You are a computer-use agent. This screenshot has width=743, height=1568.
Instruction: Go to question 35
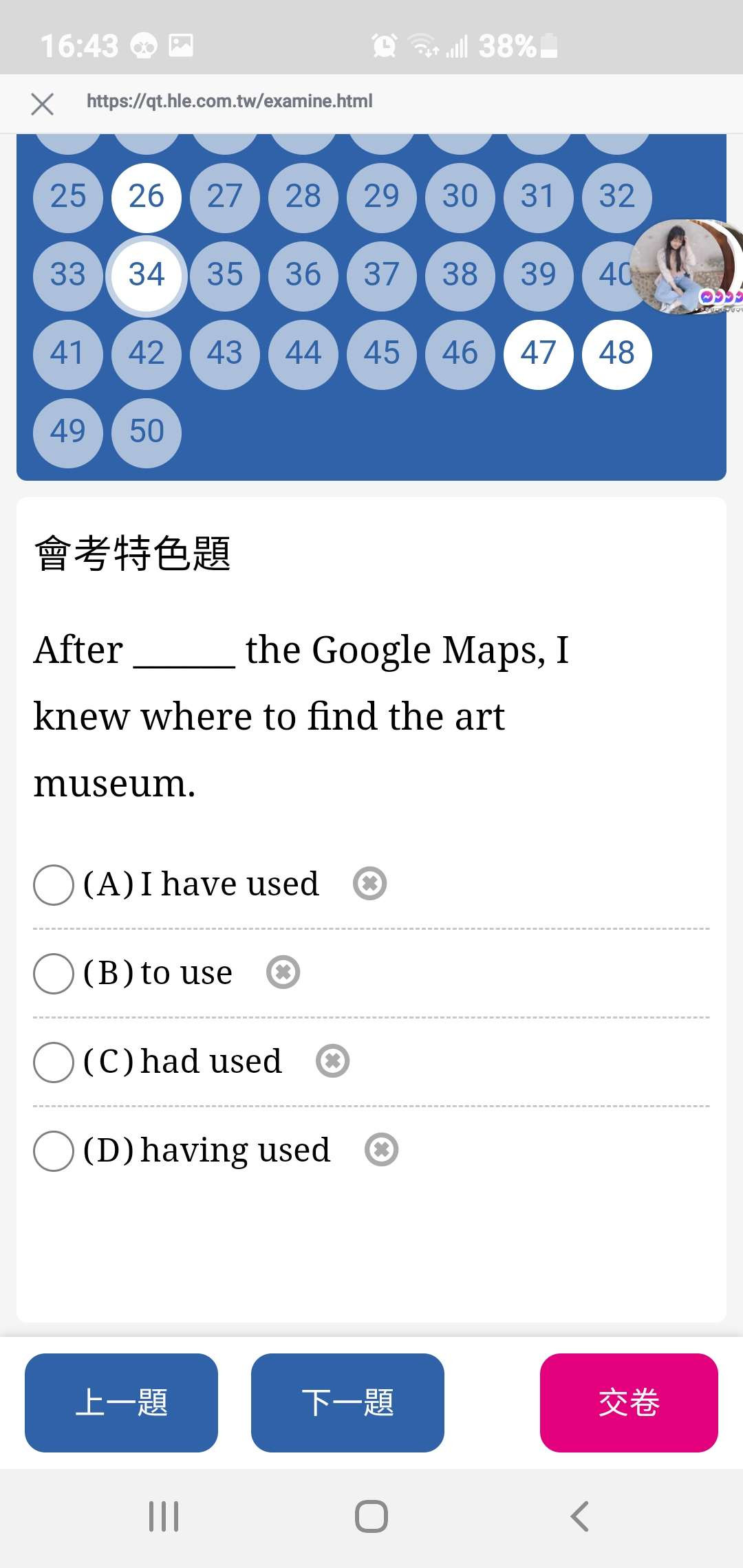click(x=225, y=276)
